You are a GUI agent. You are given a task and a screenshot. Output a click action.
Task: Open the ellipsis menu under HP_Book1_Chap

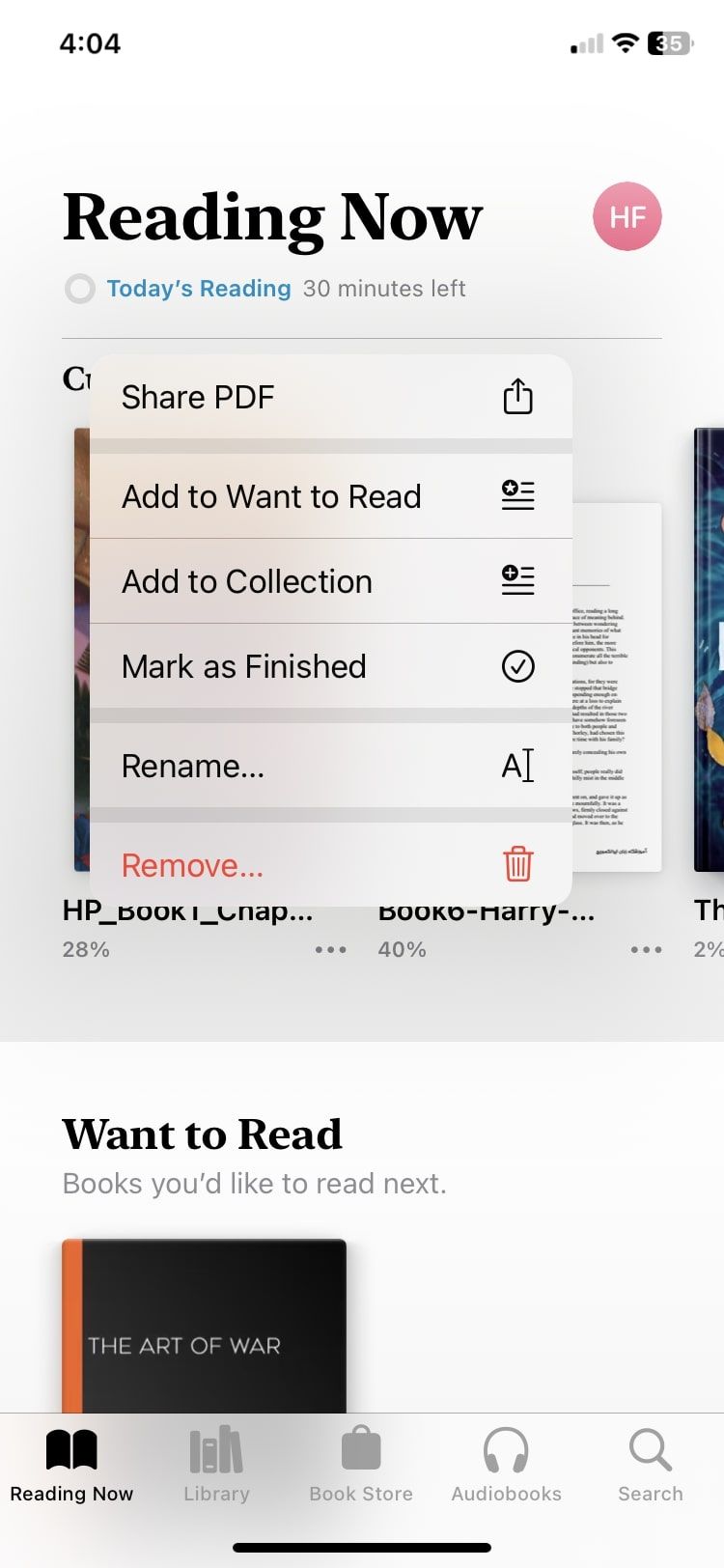point(330,949)
